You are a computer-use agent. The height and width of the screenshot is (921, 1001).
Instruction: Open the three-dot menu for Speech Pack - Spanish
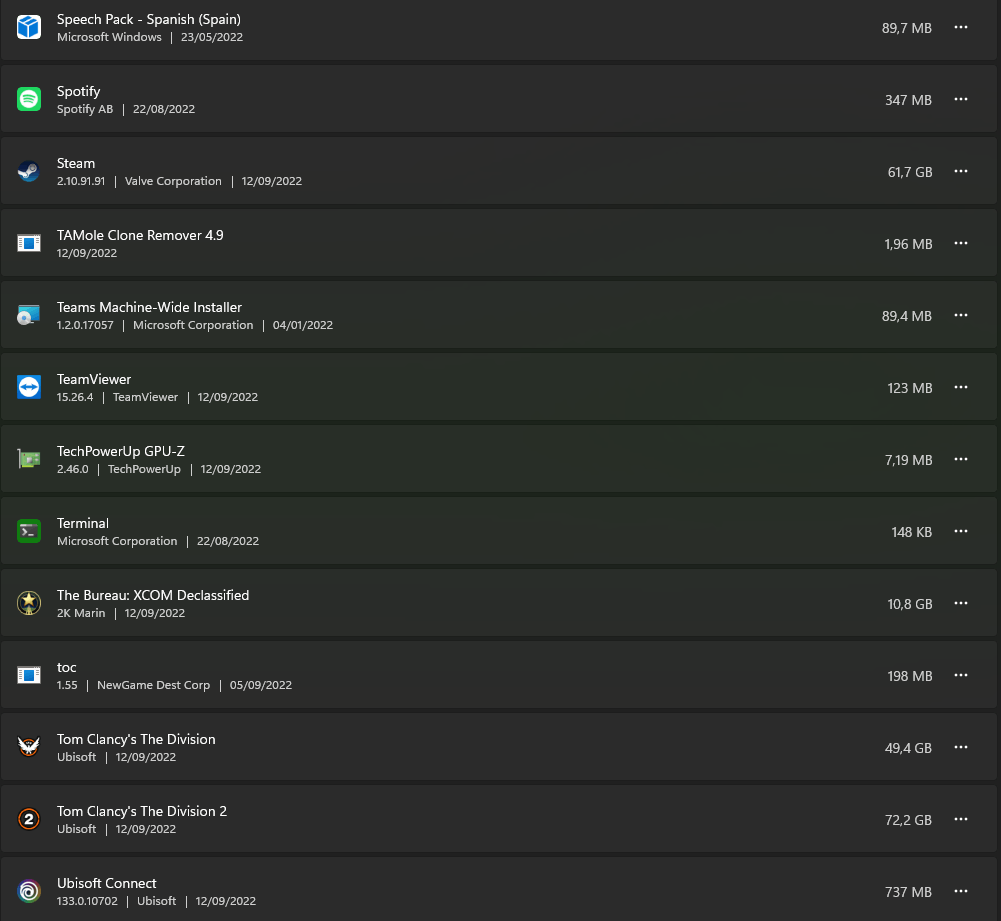[x=961, y=28]
